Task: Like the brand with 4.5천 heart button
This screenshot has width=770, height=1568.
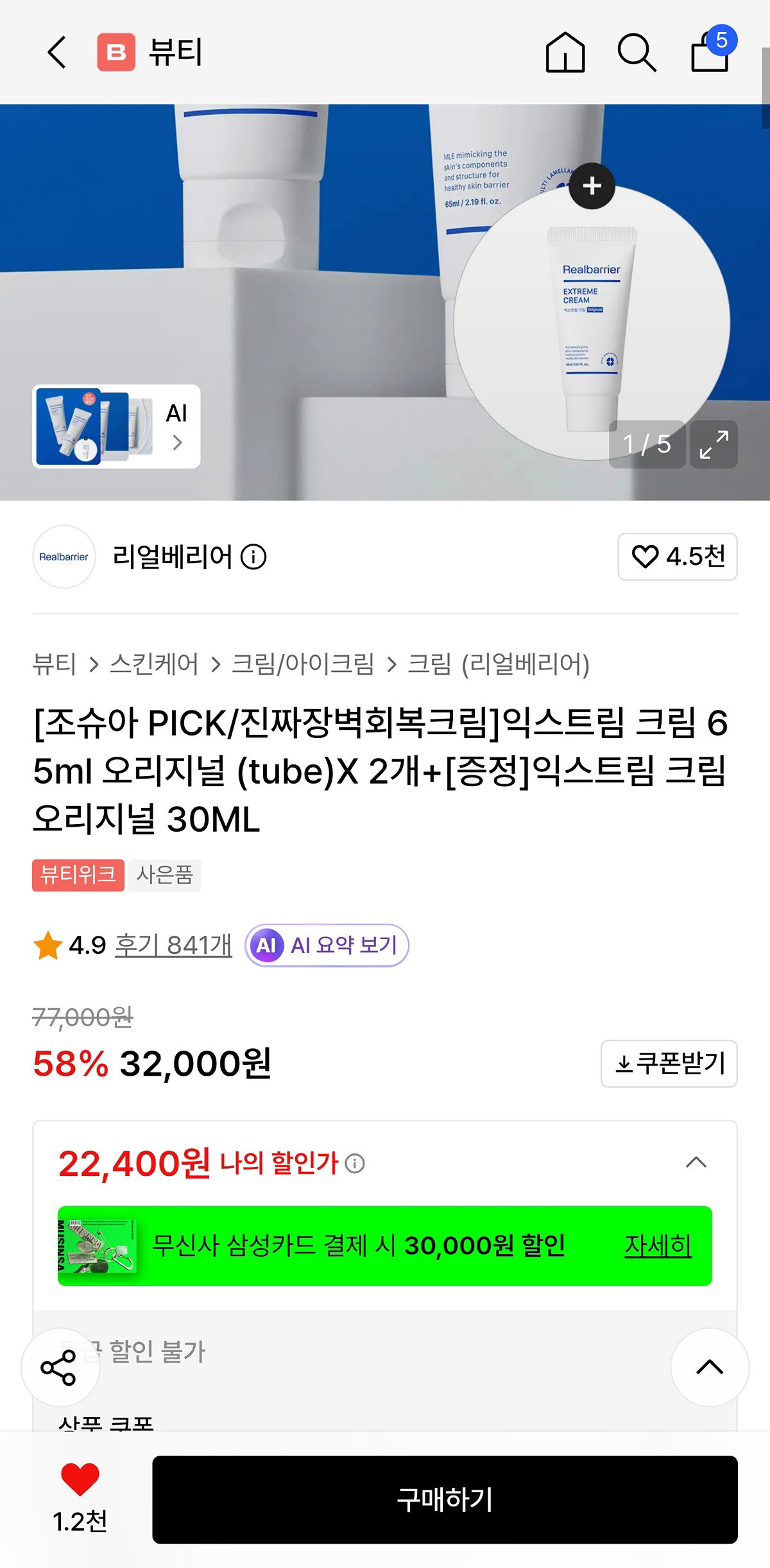Action: 678,556
